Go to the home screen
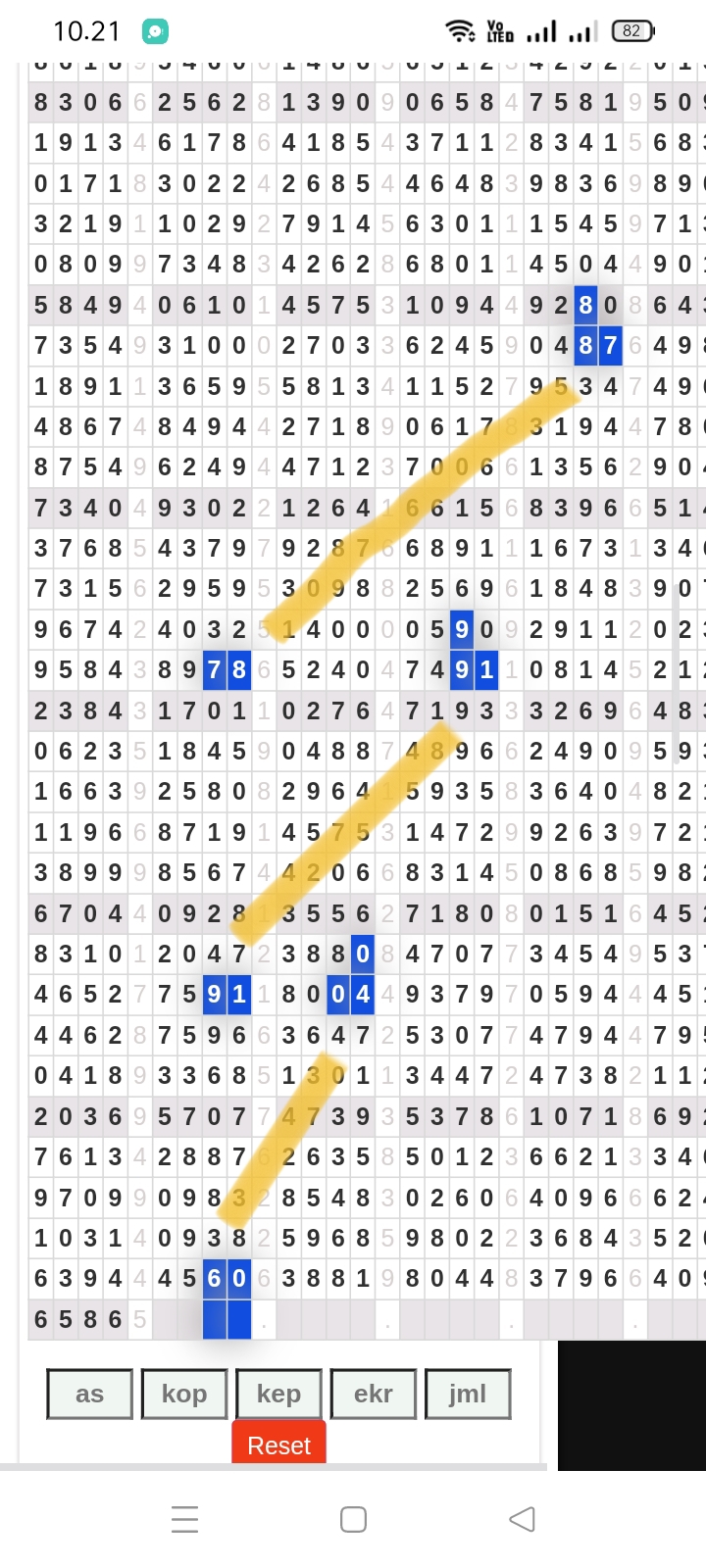The height and width of the screenshot is (1568, 706). tap(353, 1519)
